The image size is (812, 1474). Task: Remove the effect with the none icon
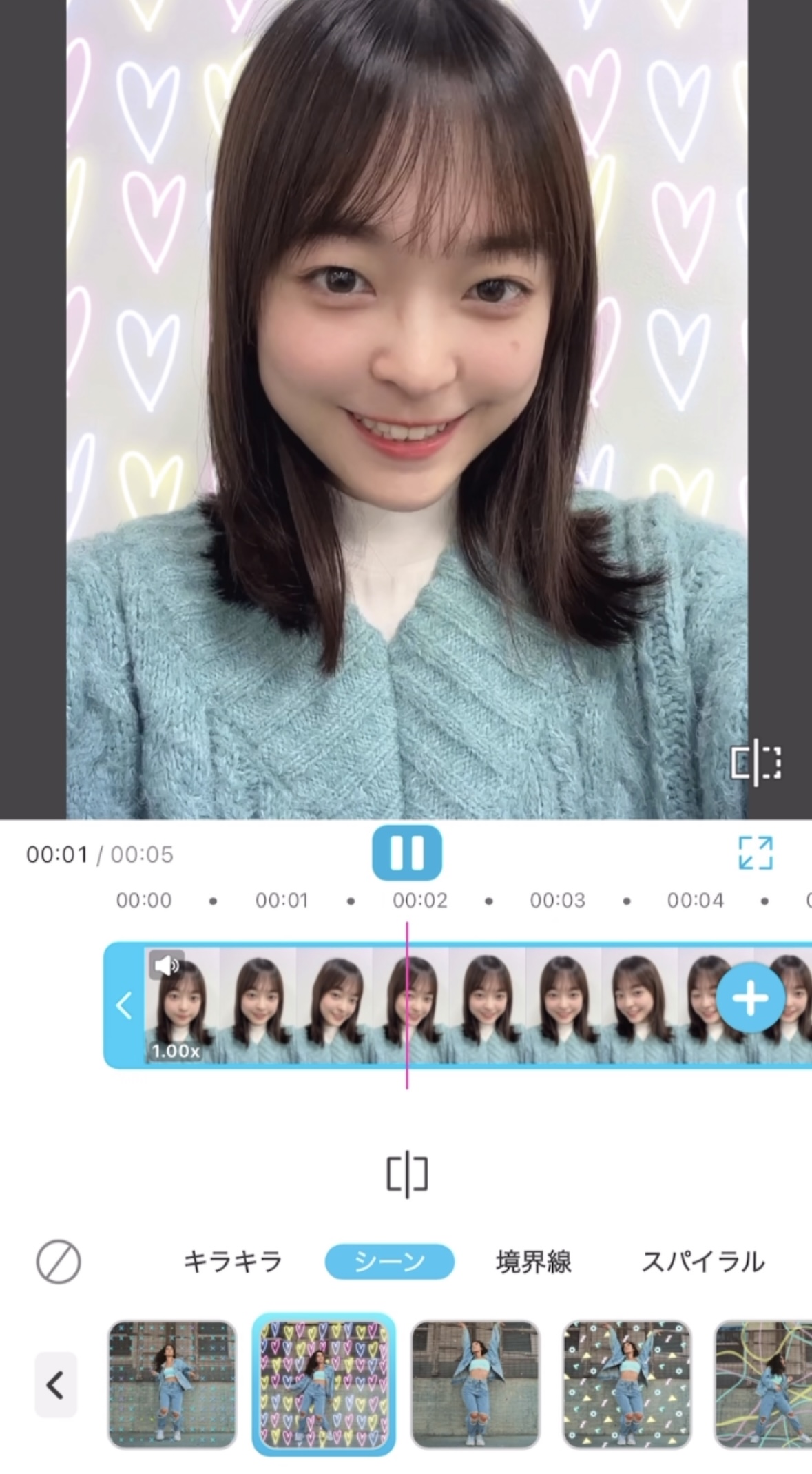pos(59,1262)
